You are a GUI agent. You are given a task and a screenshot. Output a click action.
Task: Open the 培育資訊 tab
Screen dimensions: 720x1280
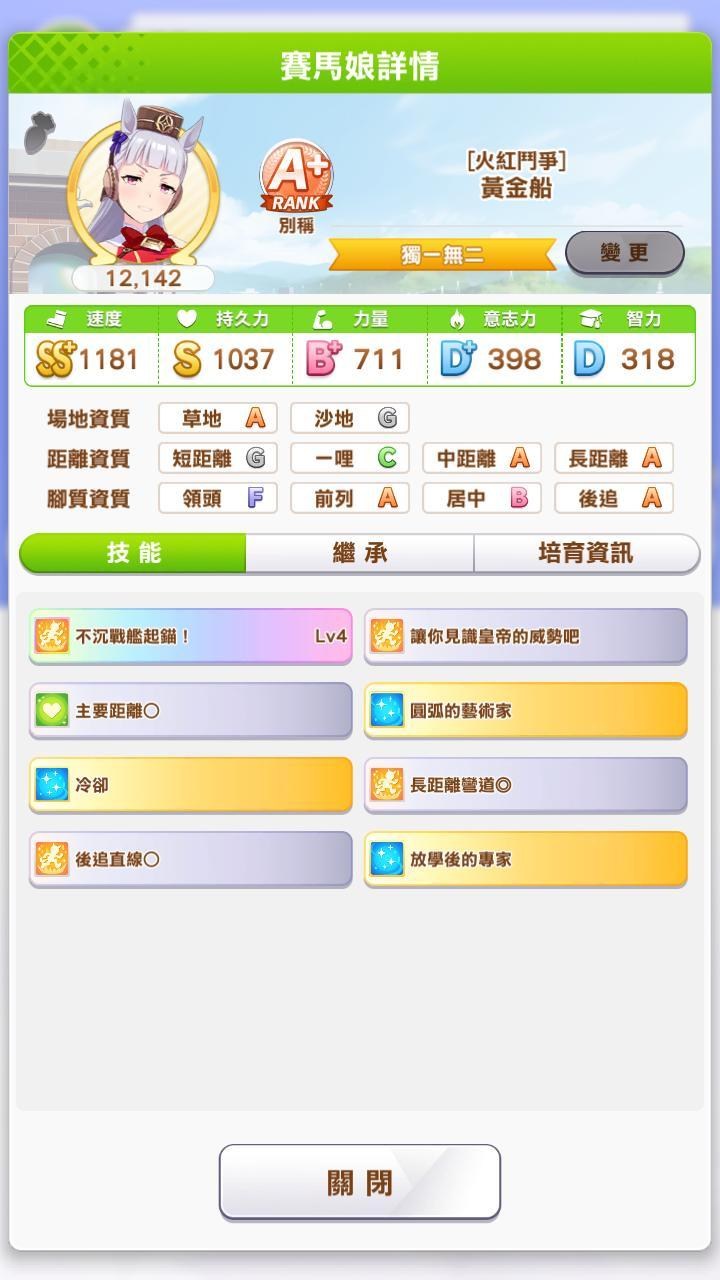click(586, 553)
